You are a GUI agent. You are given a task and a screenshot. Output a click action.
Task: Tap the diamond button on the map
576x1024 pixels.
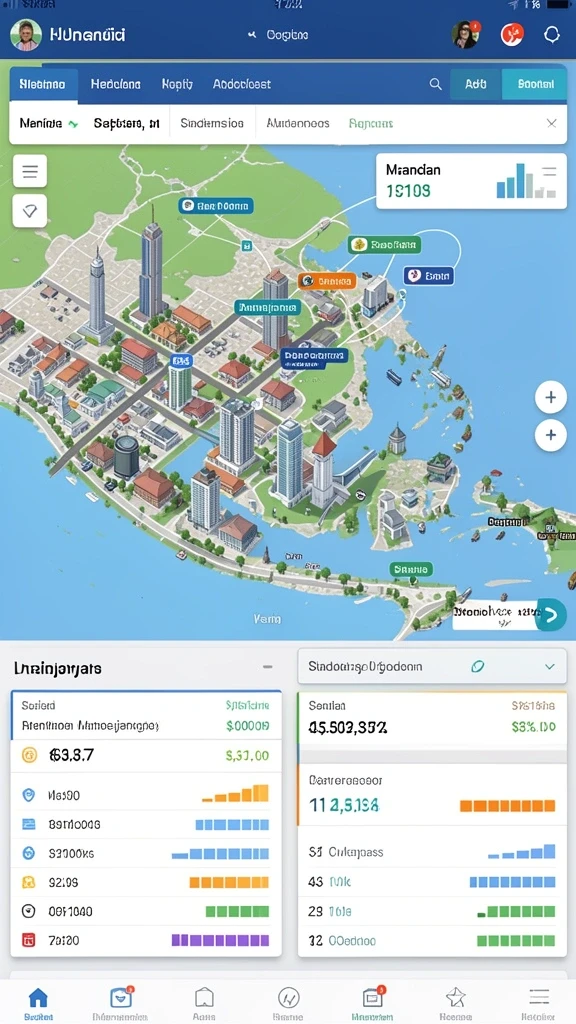(30, 211)
